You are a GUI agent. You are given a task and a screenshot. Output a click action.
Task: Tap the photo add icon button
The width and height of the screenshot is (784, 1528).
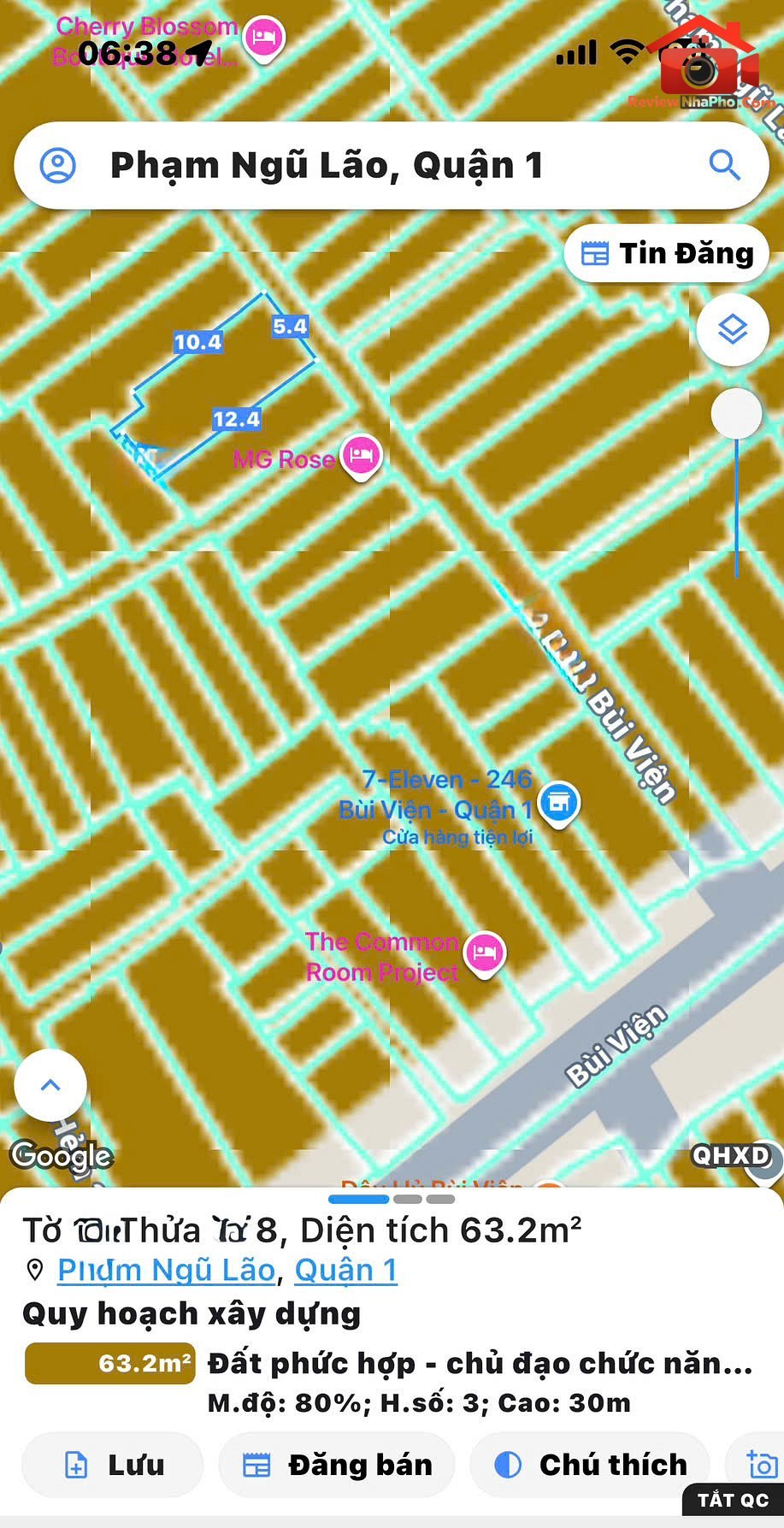point(760,1465)
